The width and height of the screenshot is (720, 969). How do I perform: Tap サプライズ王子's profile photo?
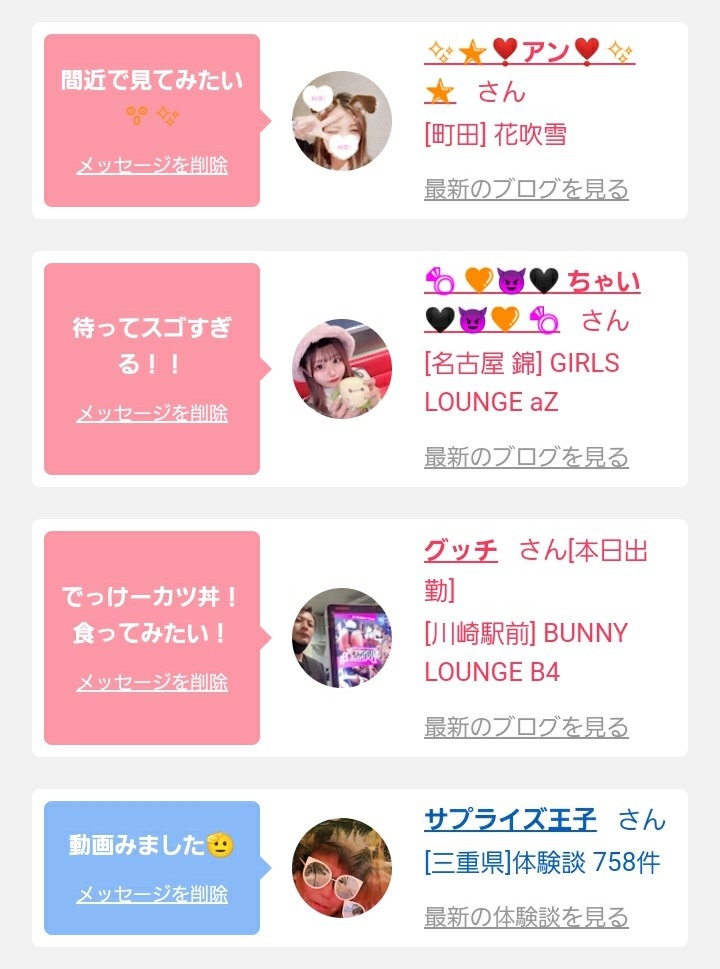(342, 868)
